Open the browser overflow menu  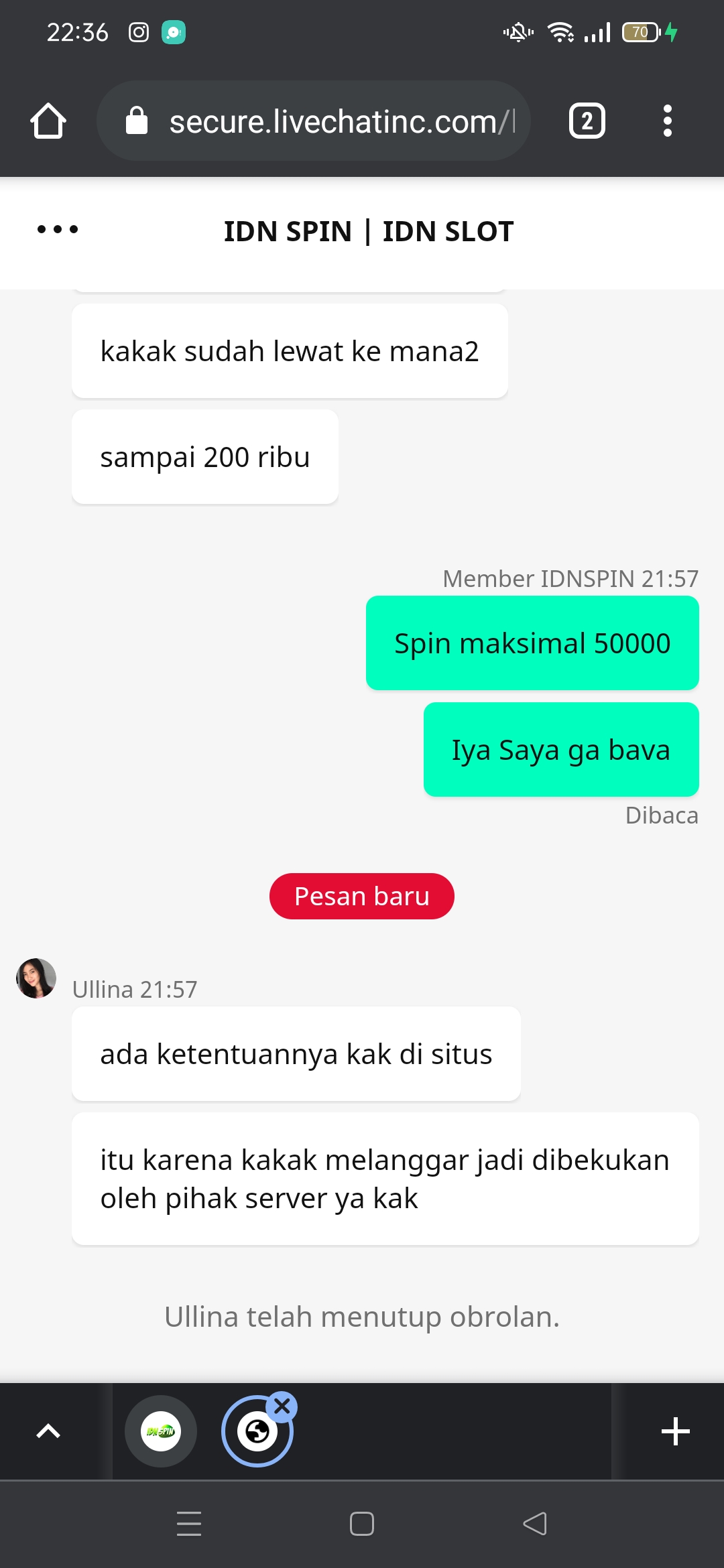[x=667, y=121]
